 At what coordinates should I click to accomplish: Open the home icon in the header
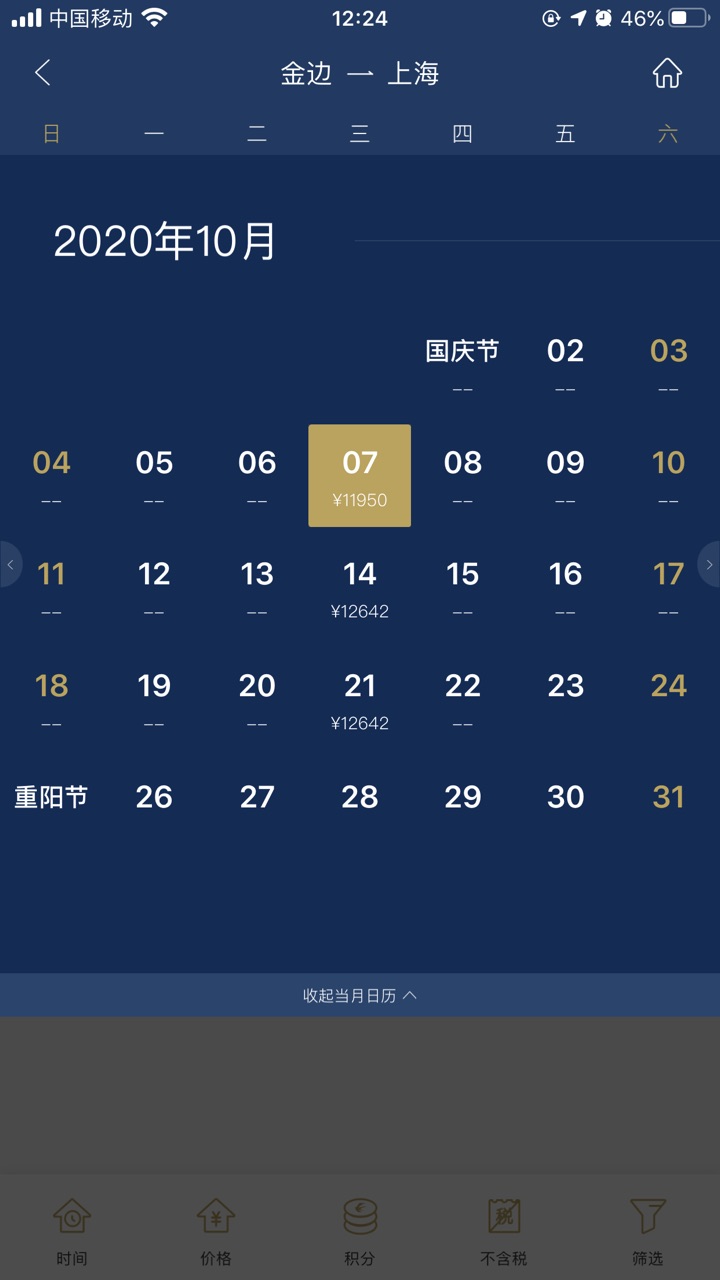tap(667, 73)
